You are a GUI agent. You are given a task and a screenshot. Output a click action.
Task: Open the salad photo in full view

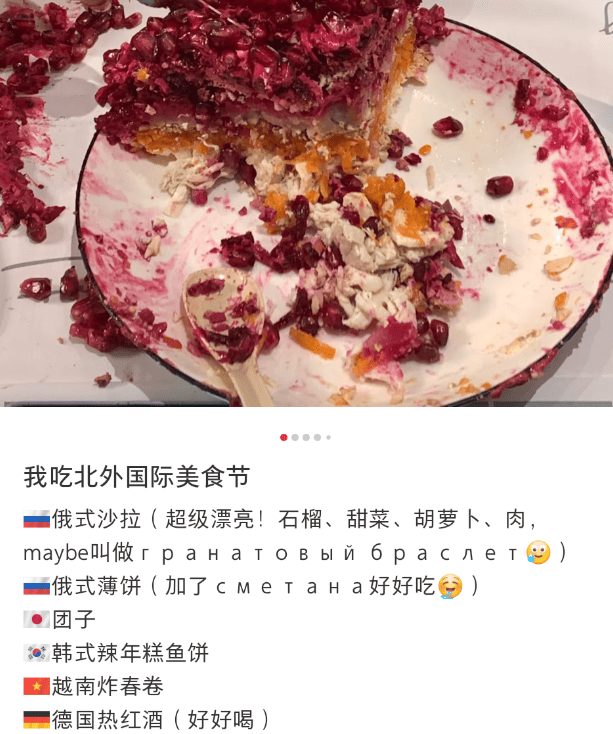point(306,200)
